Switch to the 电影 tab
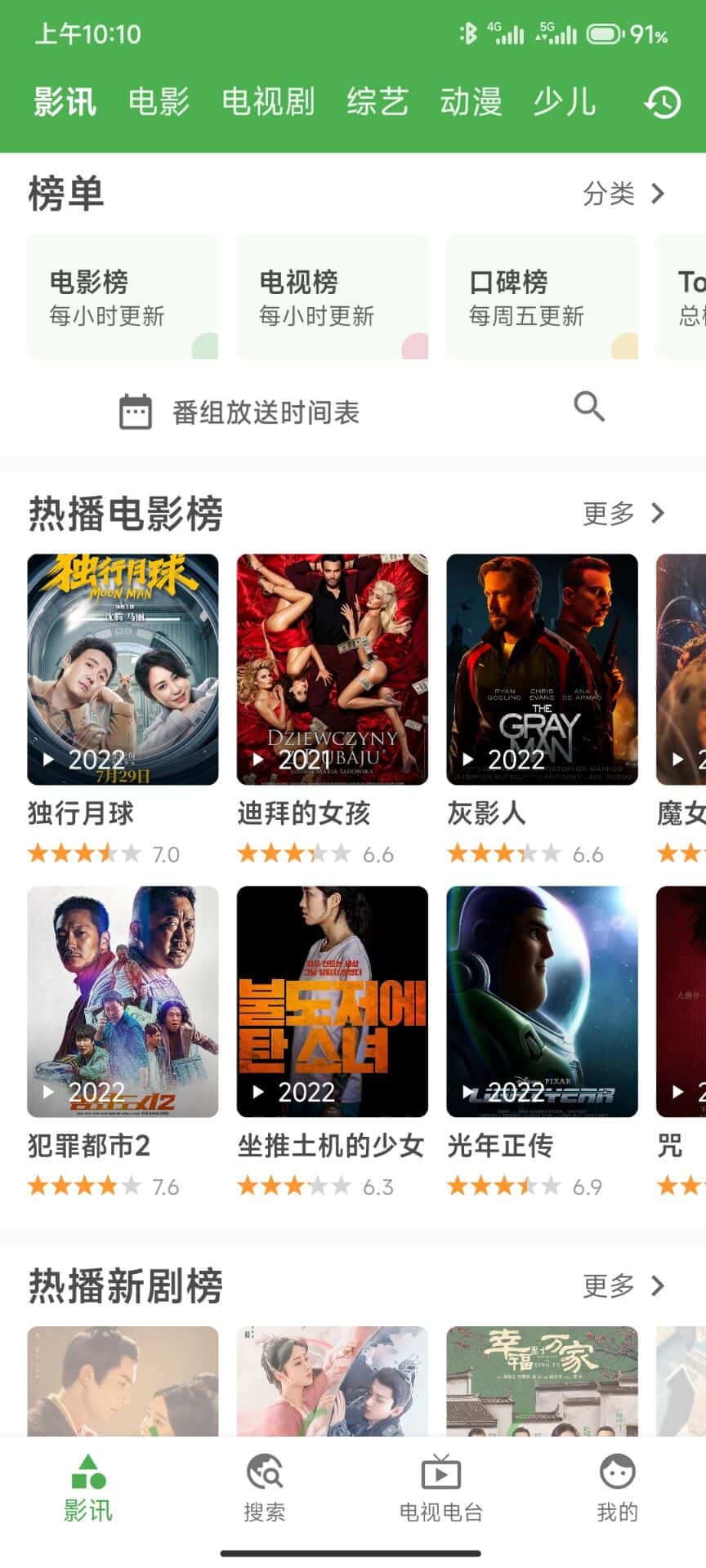Image resolution: width=706 pixels, height=1568 pixels. (159, 103)
